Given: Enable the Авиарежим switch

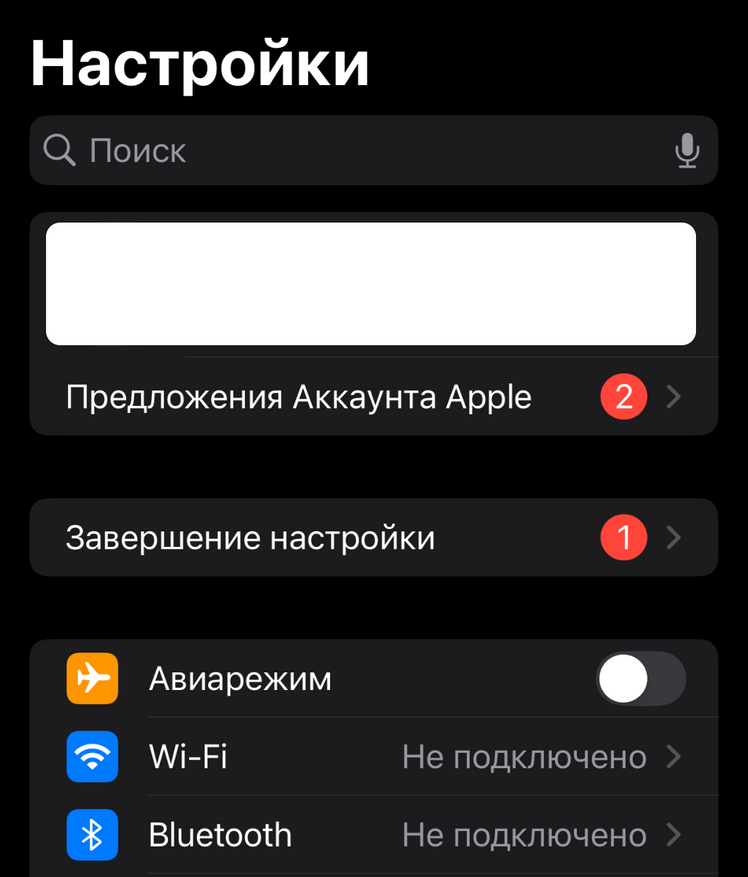Looking at the screenshot, I should coord(641,680).
